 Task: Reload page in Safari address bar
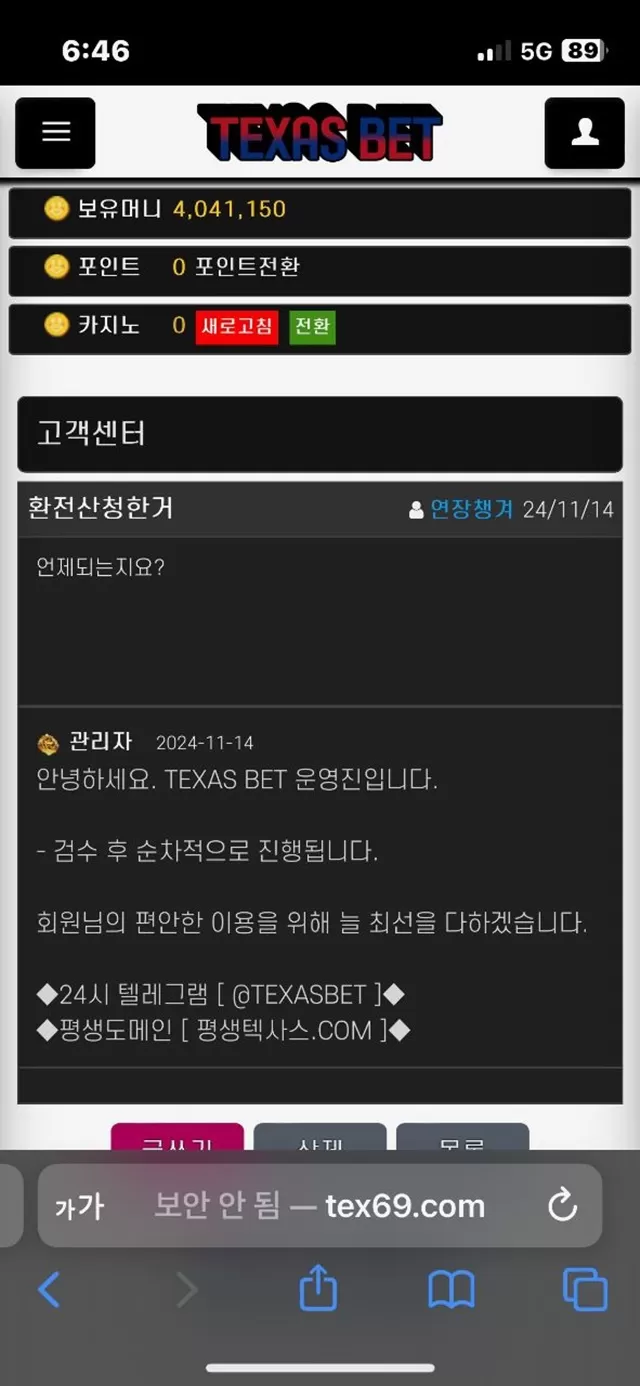click(563, 1205)
